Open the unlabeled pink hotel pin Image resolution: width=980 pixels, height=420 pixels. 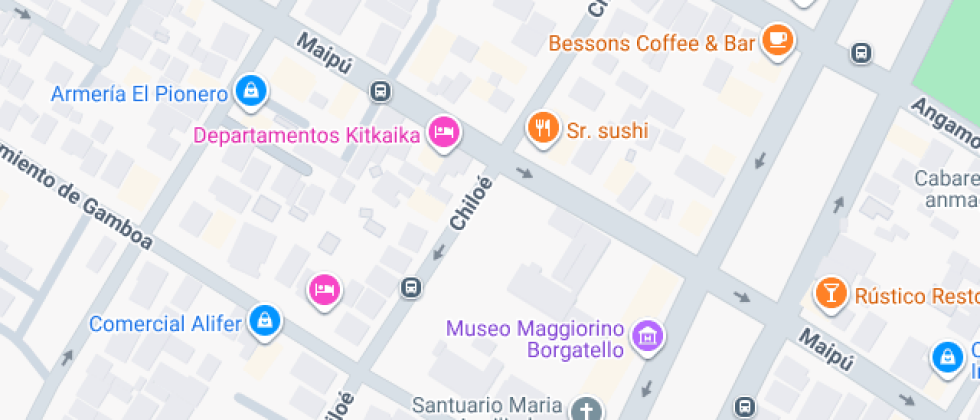[x=324, y=290]
